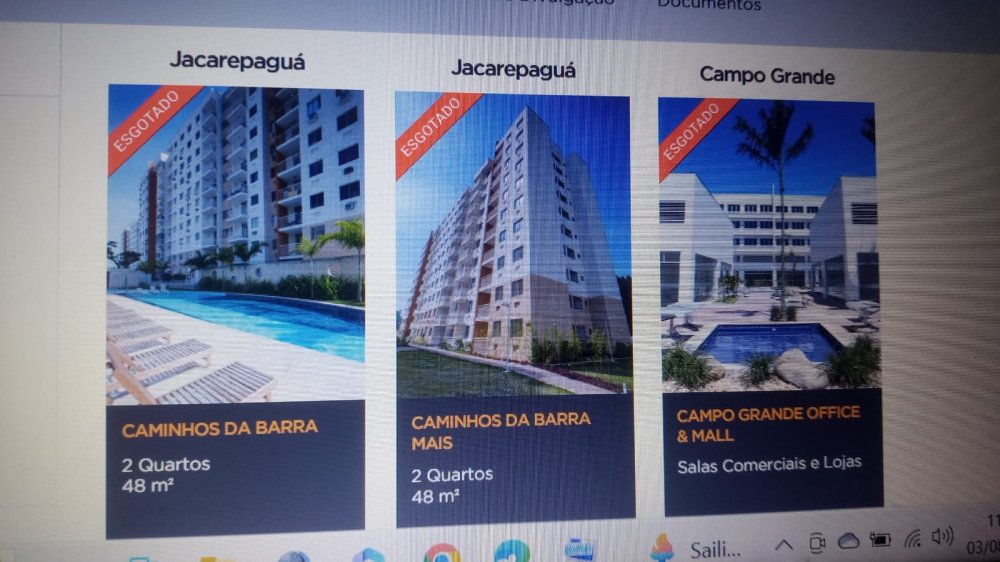Expand the hidden system tray icons
The width and height of the screenshot is (1000, 562).
pyautogui.click(x=784, y=544)
